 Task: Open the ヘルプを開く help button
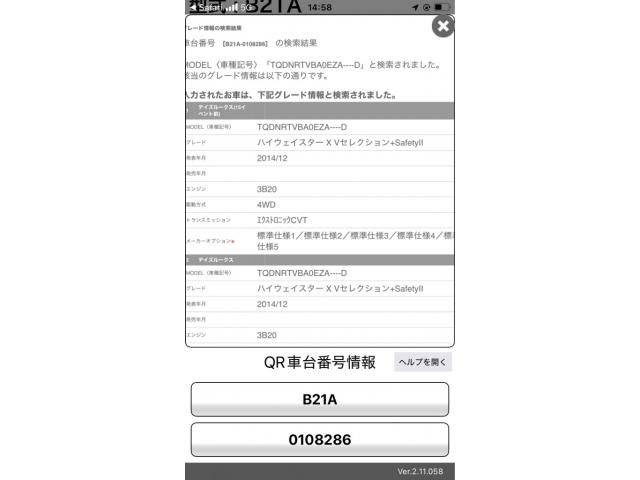pyautogui.click(x=423, y=362)
